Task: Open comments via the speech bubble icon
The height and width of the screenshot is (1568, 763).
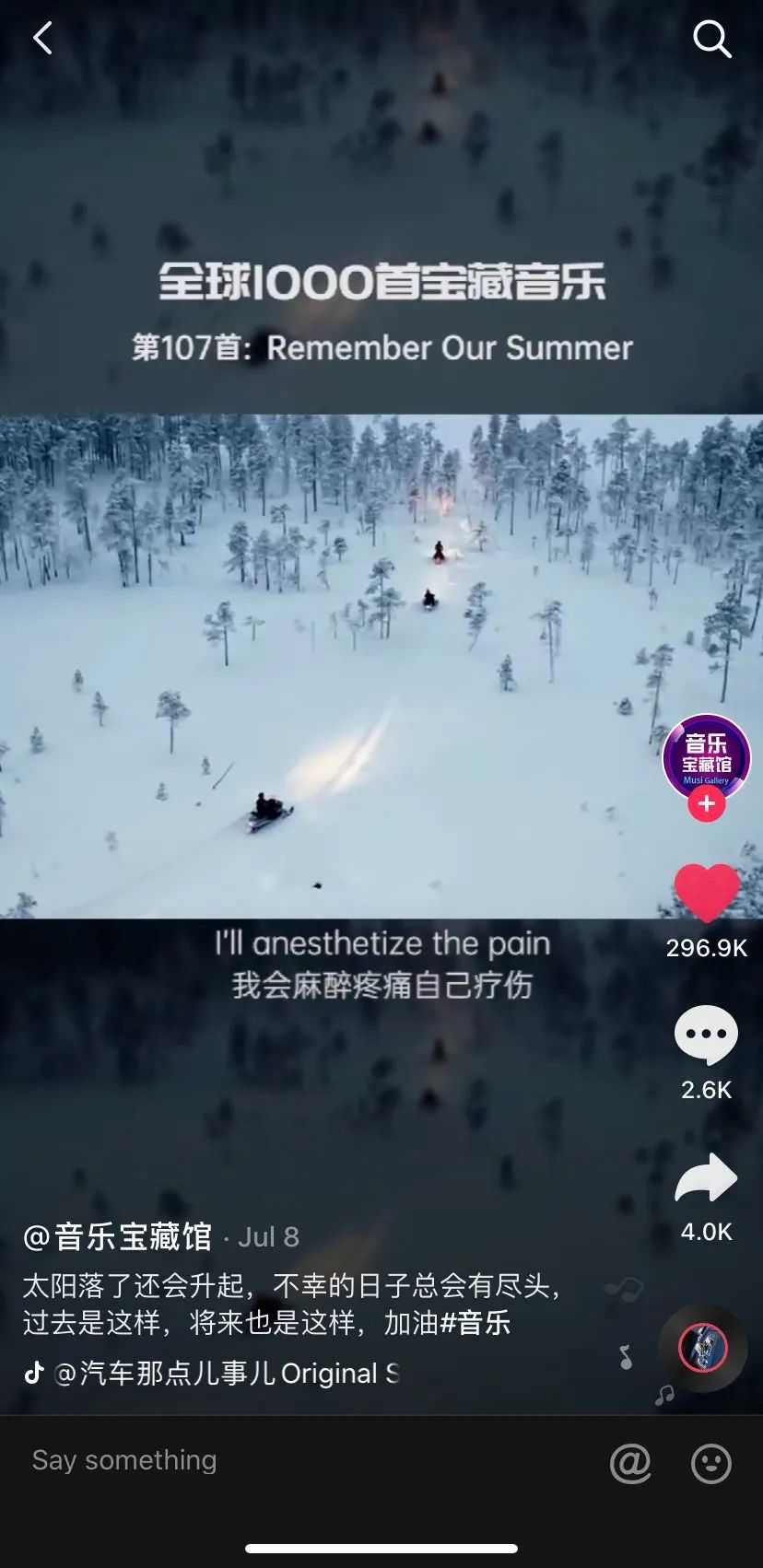Action: click(x=706, y=1035)
